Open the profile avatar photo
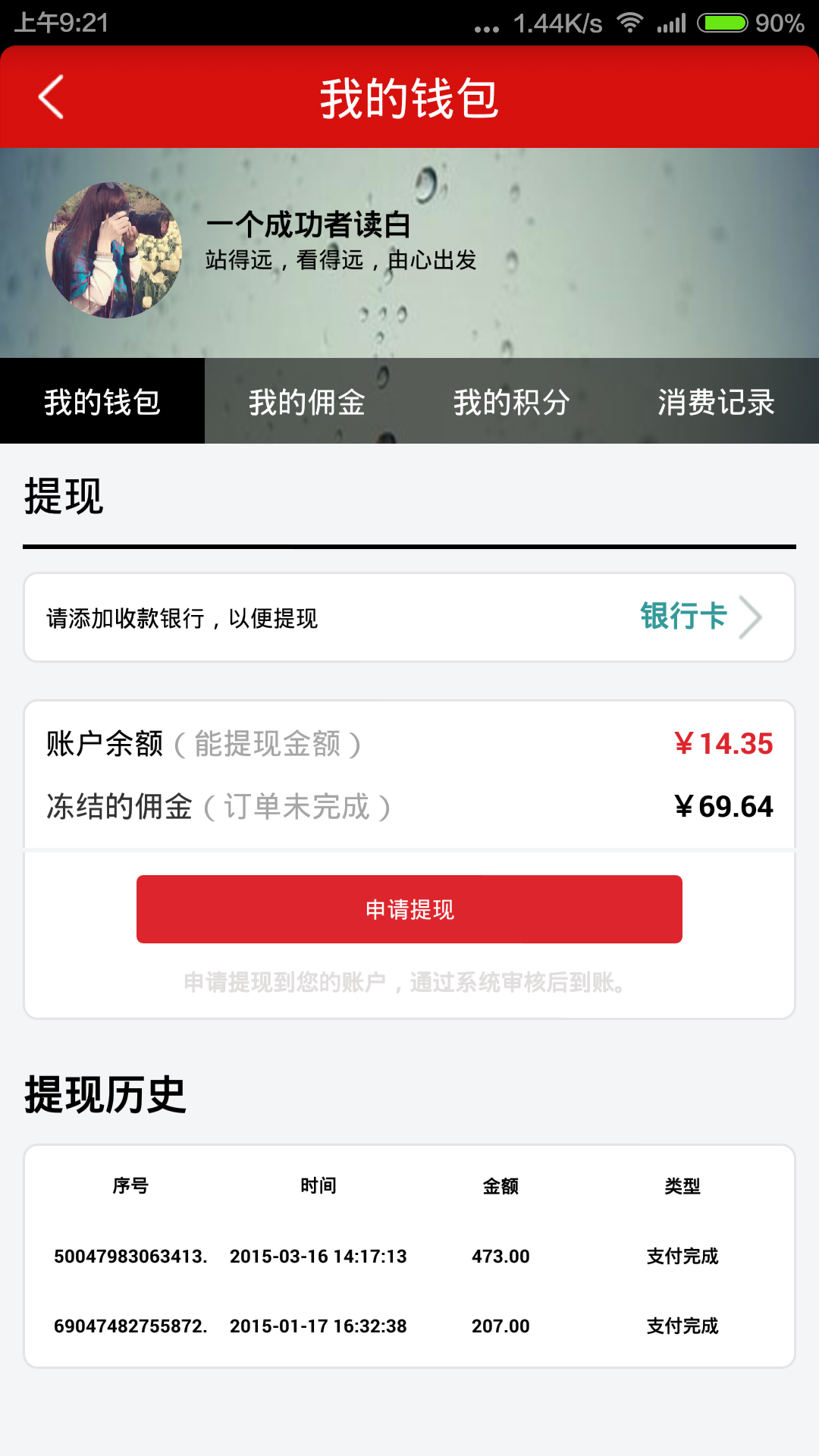 (113, 250)
